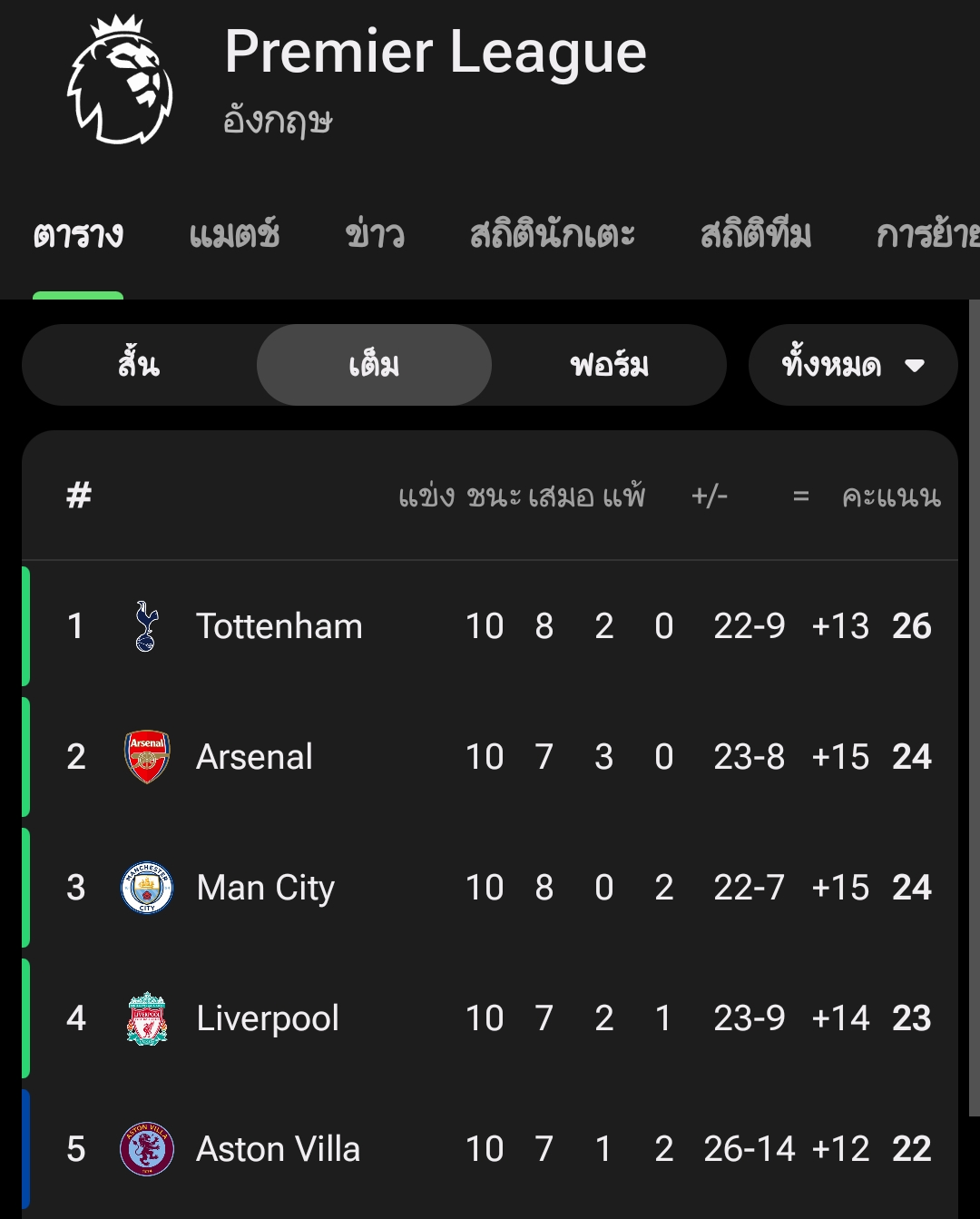Select the การย้าย transfers tab
Viewport: 980px width, 1219px height.
(x=927, y=234)
